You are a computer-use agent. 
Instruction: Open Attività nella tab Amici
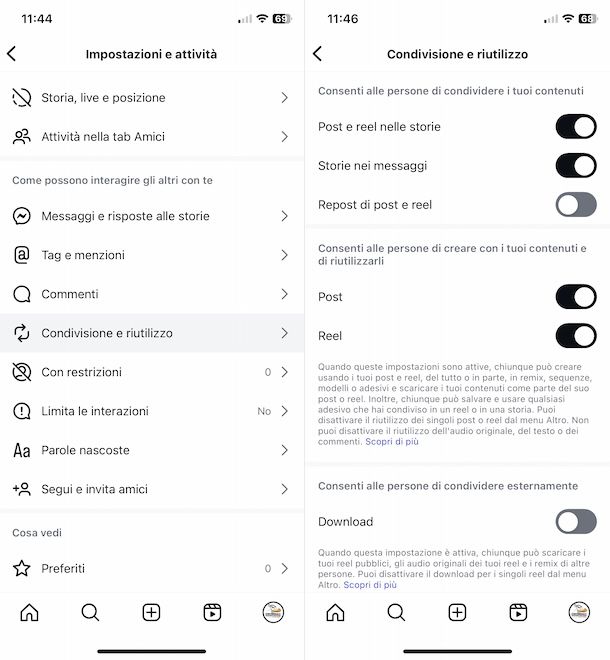coord(152,137)
